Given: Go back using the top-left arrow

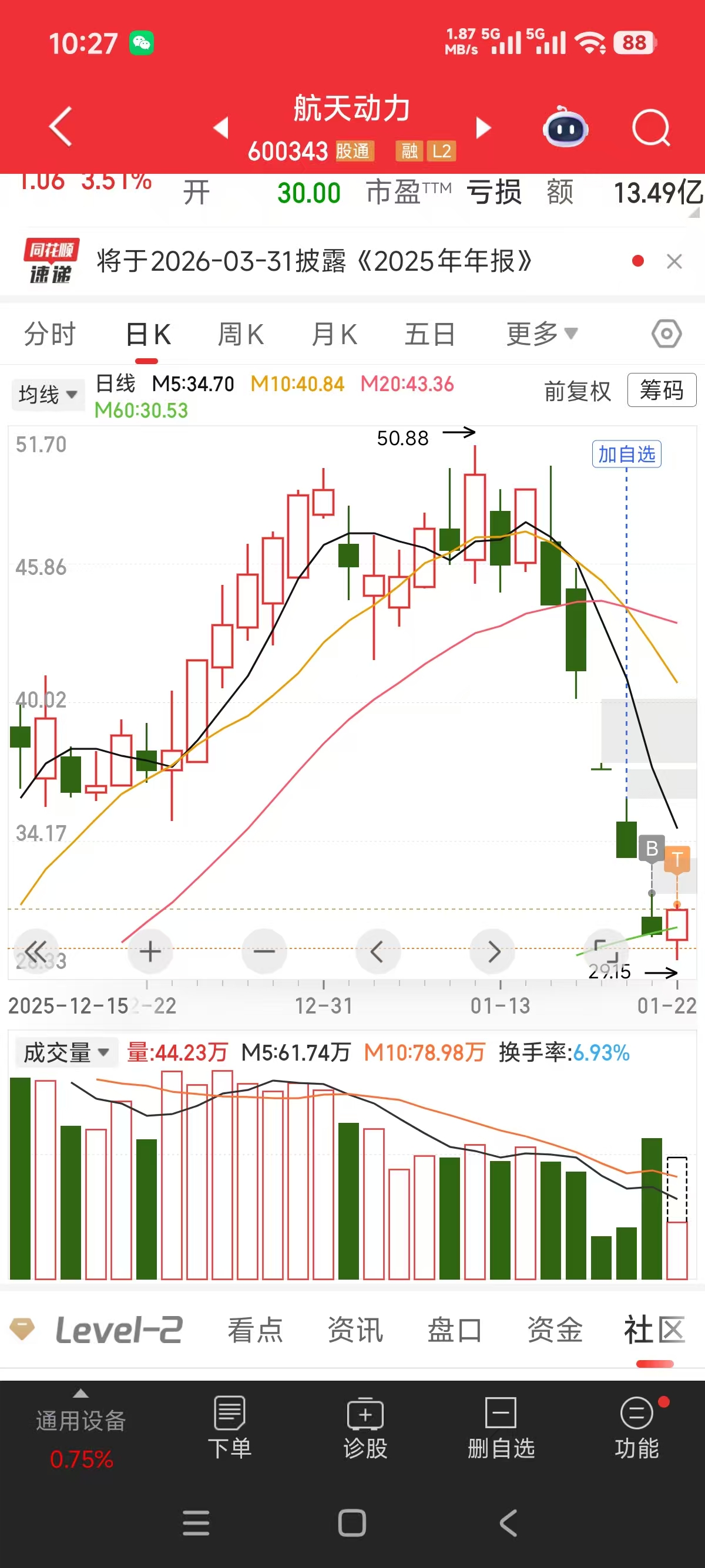Looking at the screenshot, I should pos(61,126).
